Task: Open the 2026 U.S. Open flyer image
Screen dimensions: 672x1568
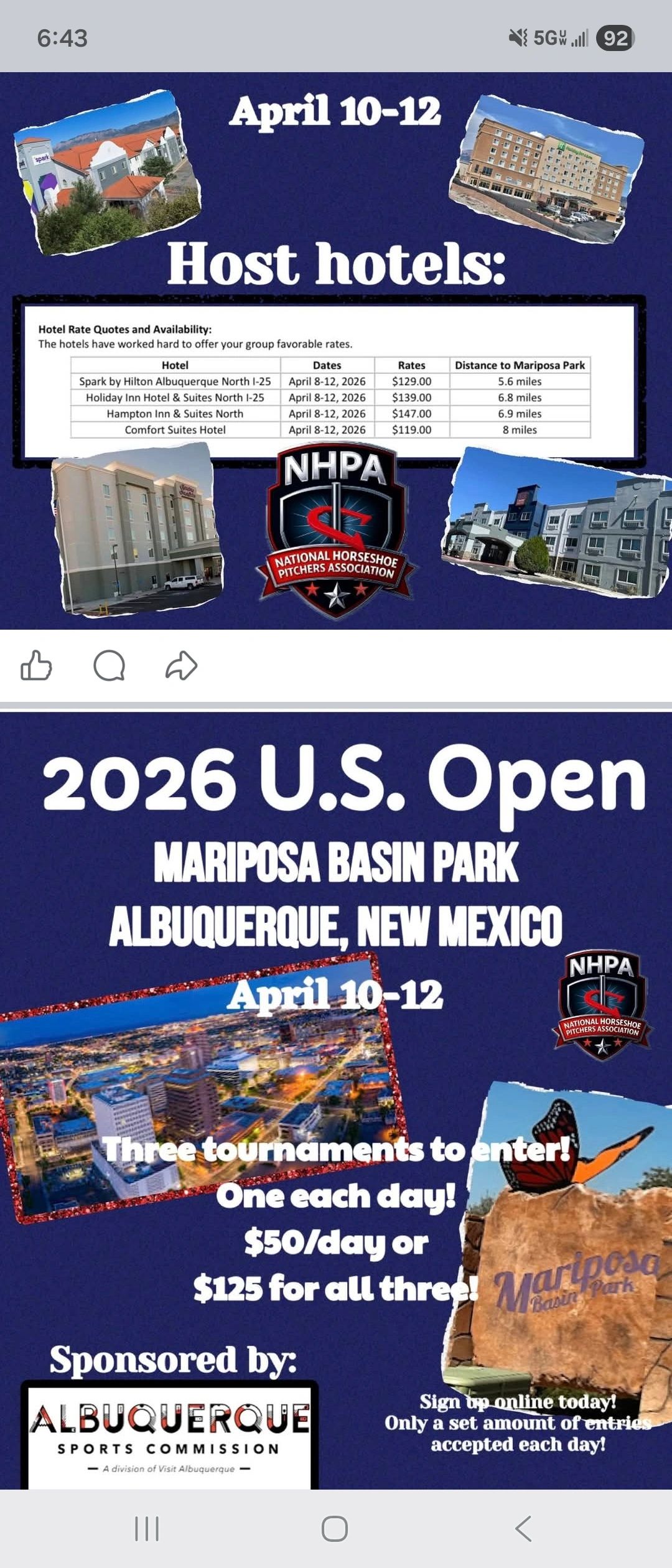Action: click(x=336, y=1101)
